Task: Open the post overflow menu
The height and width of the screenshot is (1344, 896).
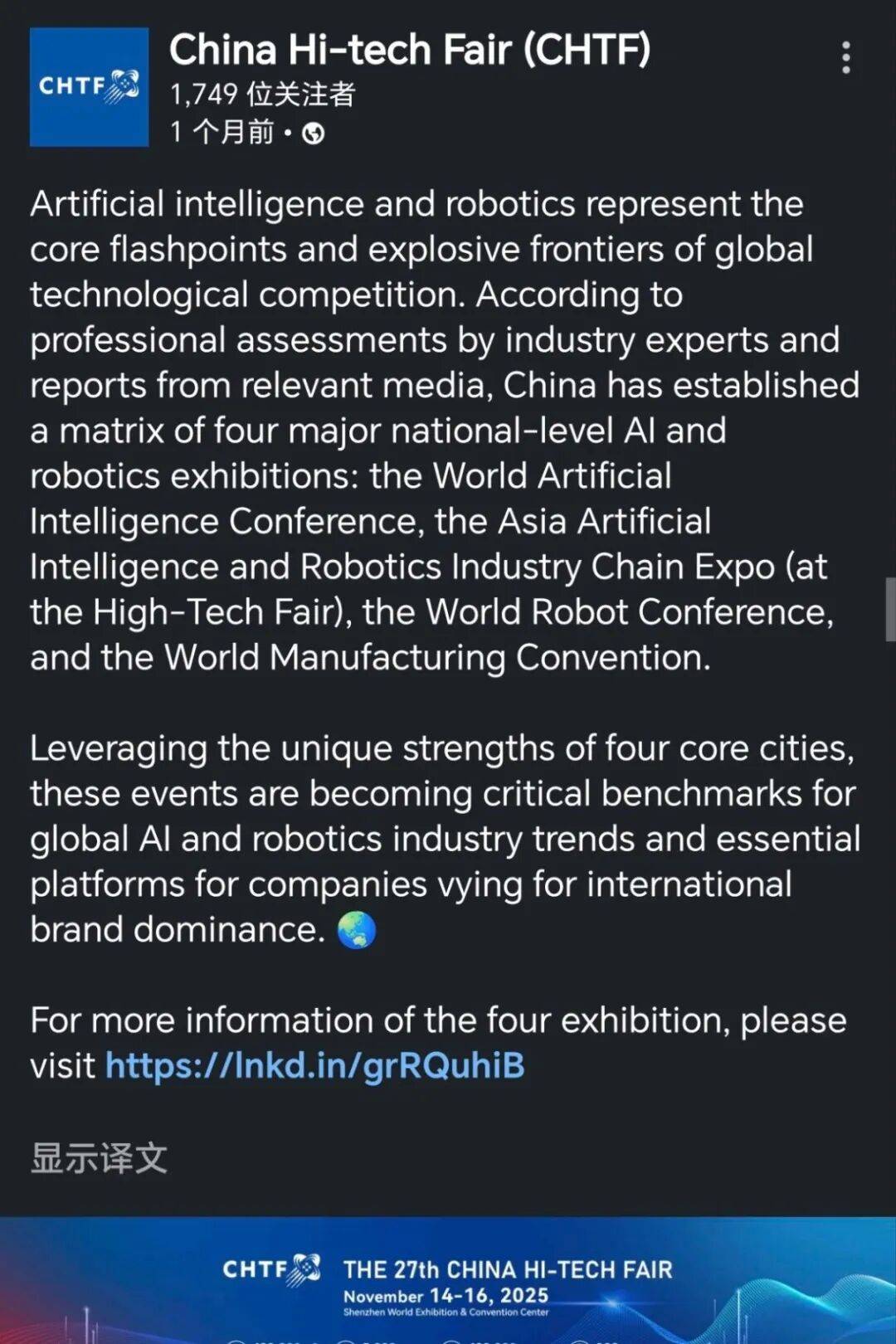Action: tap(845, 57)
